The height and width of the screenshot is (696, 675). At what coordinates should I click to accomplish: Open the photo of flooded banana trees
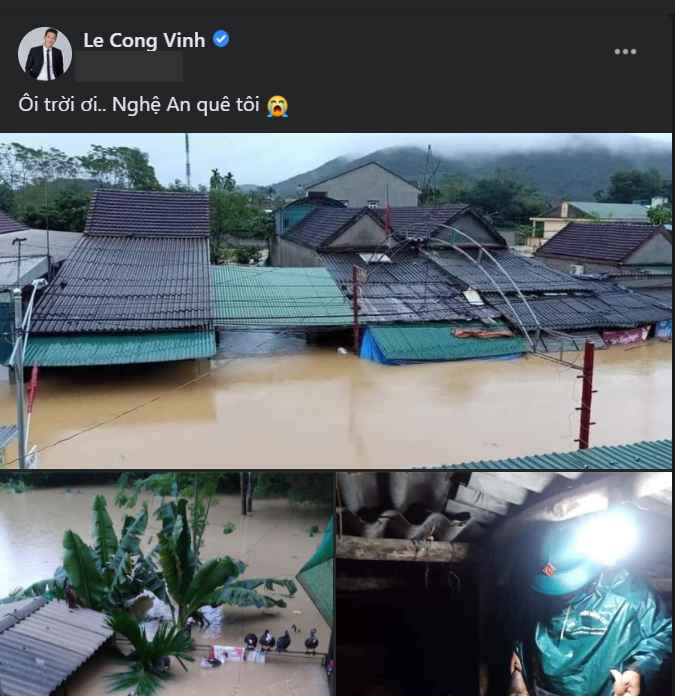[x=165, y=584]
